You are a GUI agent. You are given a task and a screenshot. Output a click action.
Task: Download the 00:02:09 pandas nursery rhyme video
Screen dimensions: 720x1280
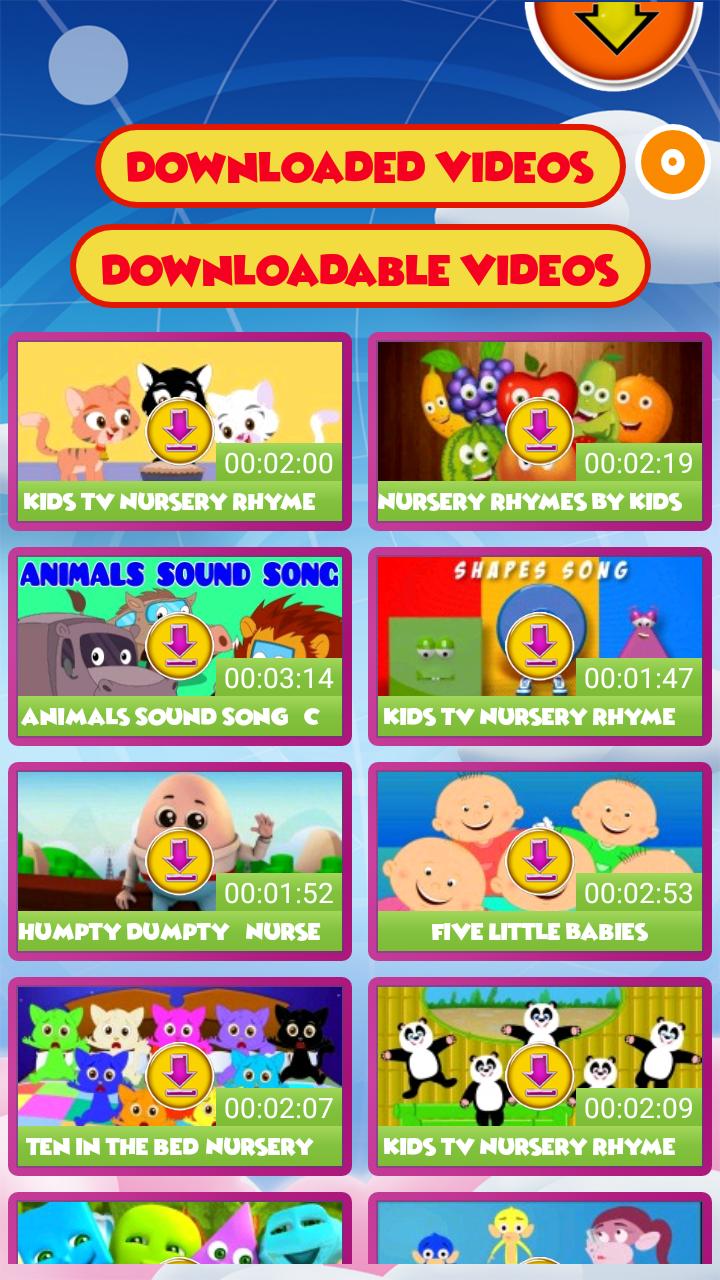540,1077
